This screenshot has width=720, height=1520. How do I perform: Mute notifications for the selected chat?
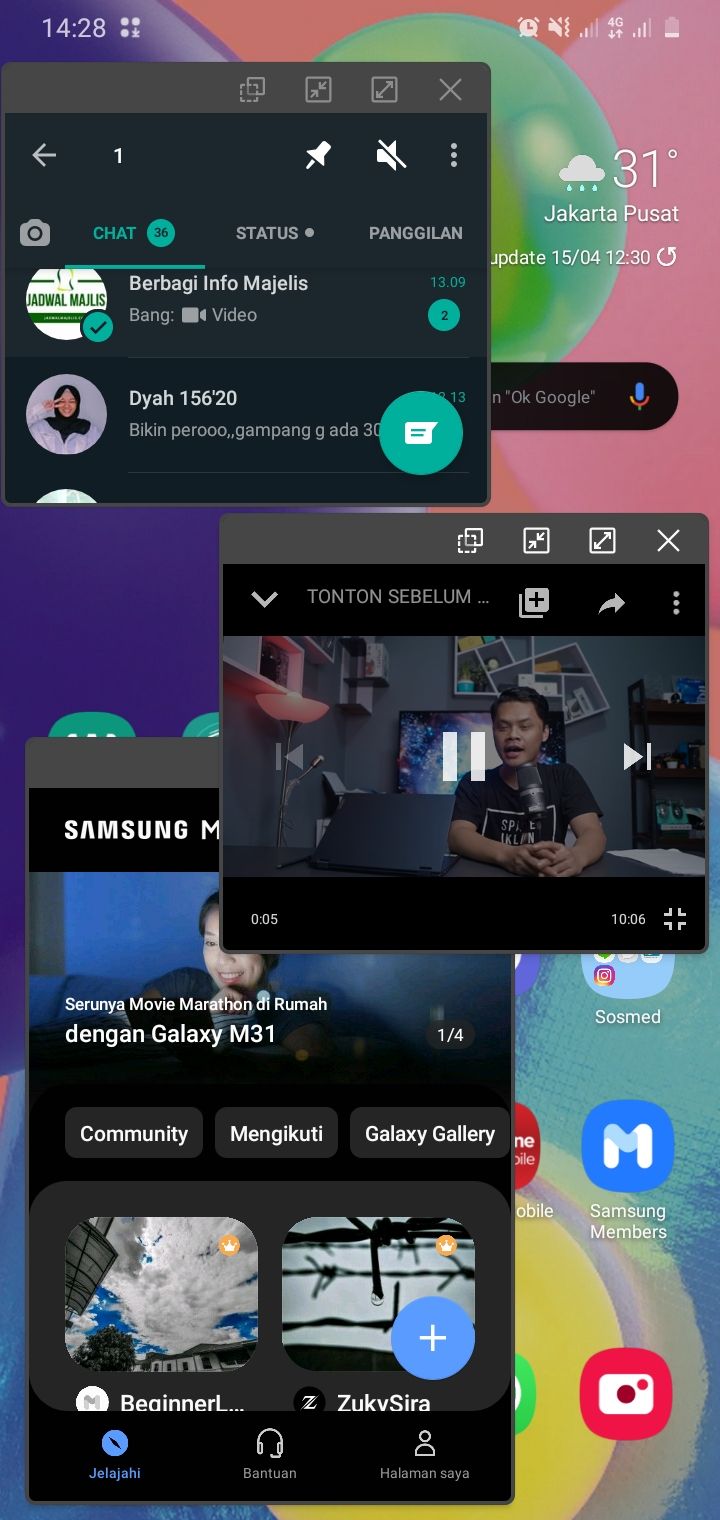pyautogui.click(x=391, y=155)
